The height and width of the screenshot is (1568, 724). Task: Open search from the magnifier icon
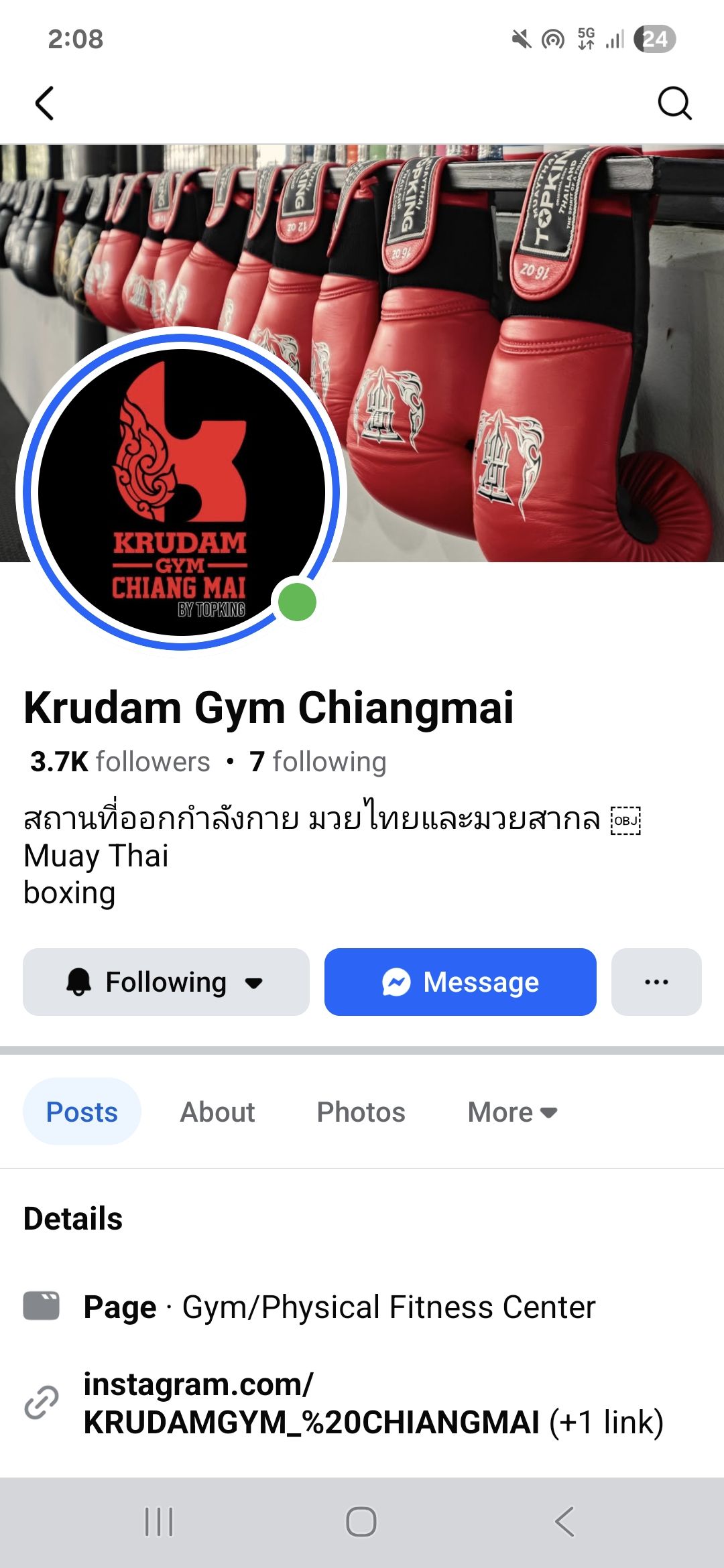click(674, 103)
